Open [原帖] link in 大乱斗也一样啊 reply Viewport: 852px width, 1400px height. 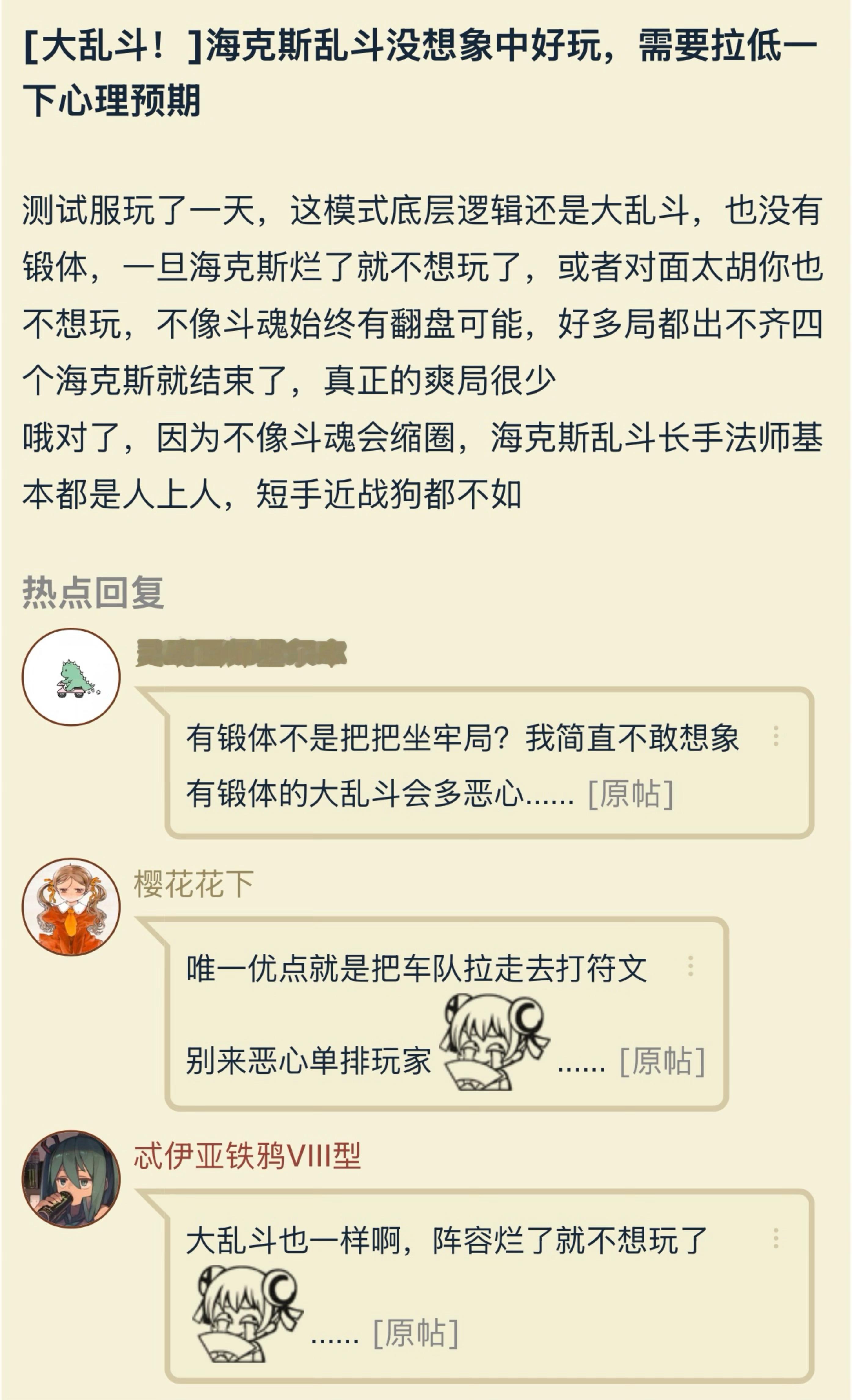pos(415,1332)
